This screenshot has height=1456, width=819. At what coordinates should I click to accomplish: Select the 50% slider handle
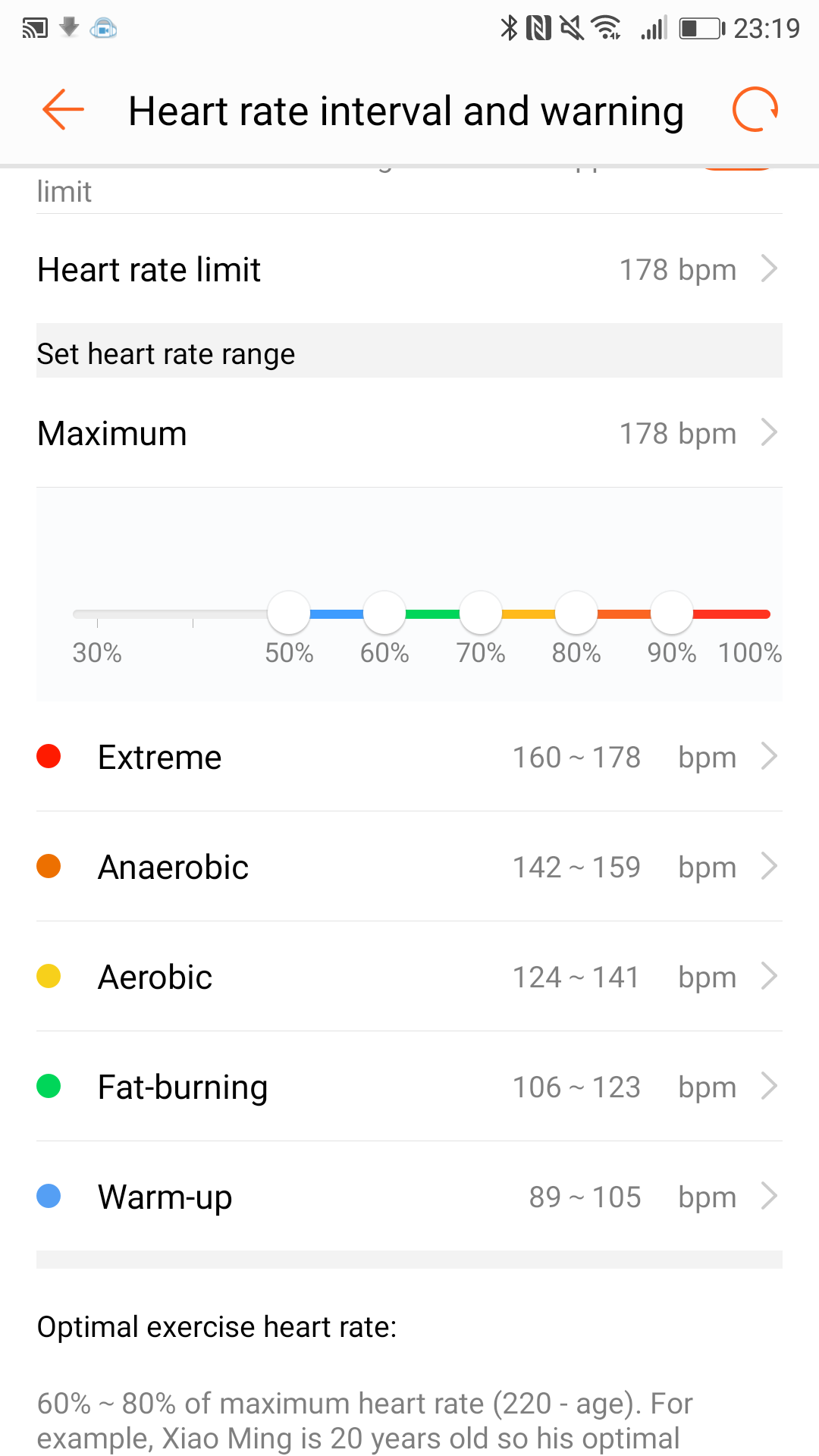click(x=289, y=613)
